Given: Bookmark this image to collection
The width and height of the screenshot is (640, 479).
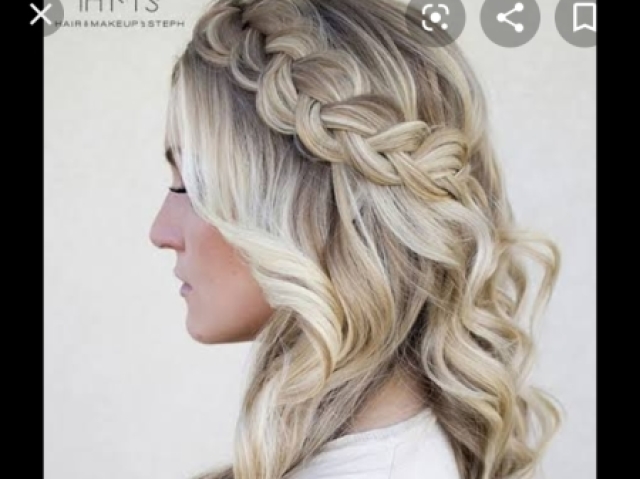Looking at the screenshot, I should 584,17.
